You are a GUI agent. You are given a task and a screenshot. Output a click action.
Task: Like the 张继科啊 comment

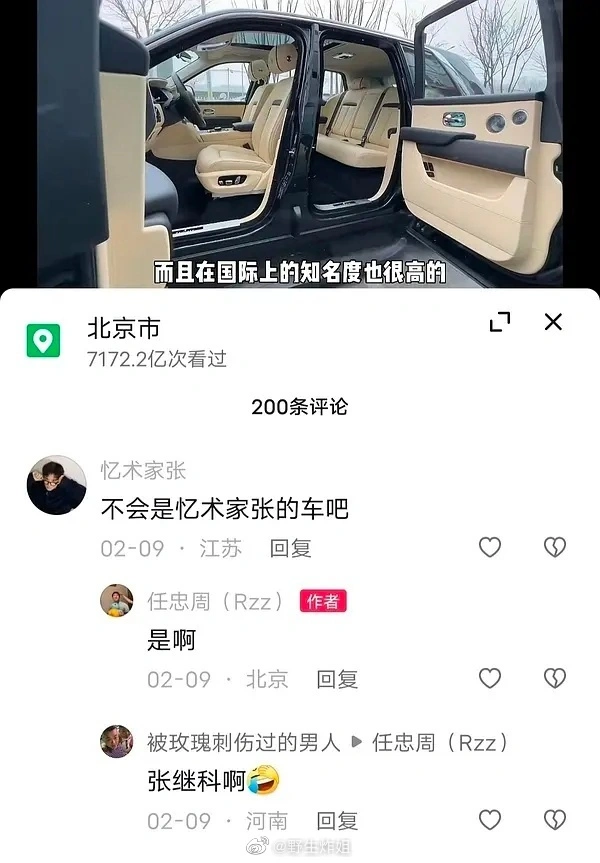[x=489, y=820]
